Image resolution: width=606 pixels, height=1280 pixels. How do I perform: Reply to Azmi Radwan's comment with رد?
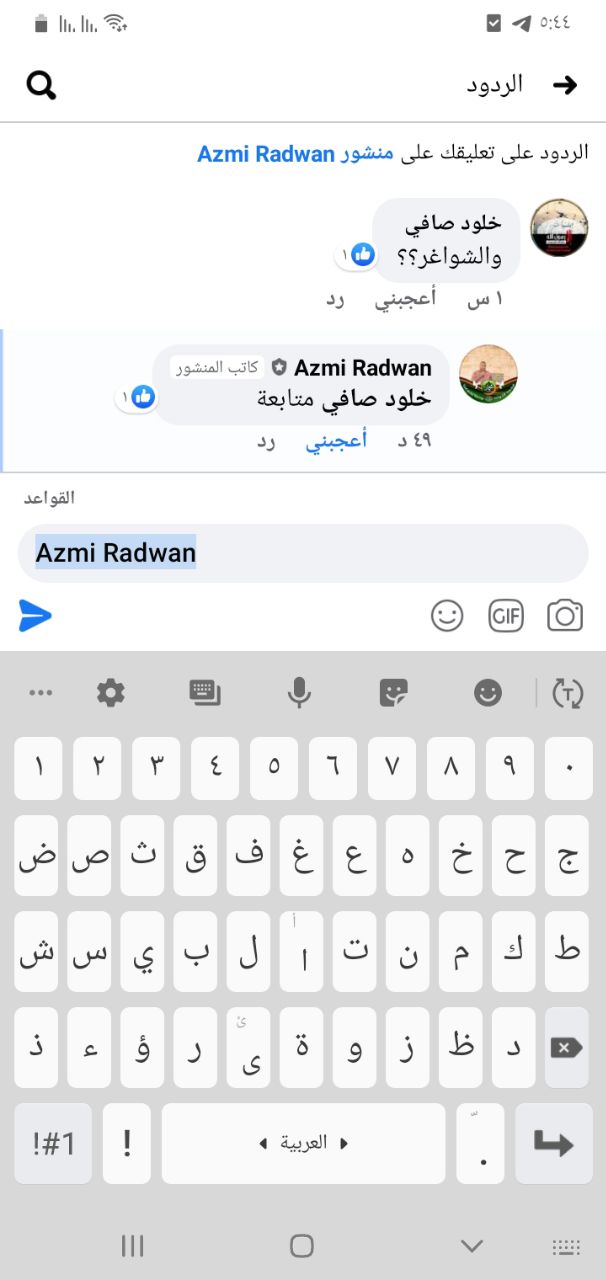(x=265, y=439)
